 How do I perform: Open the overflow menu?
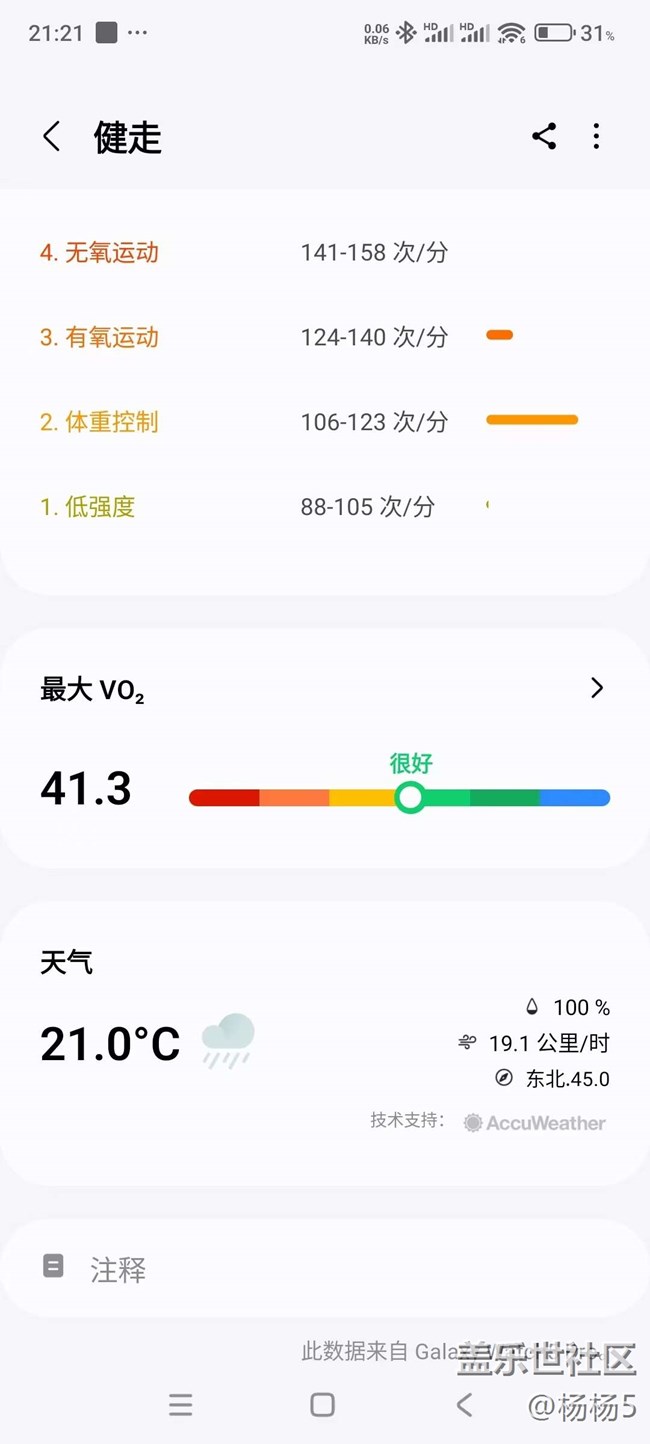point(596,137)
